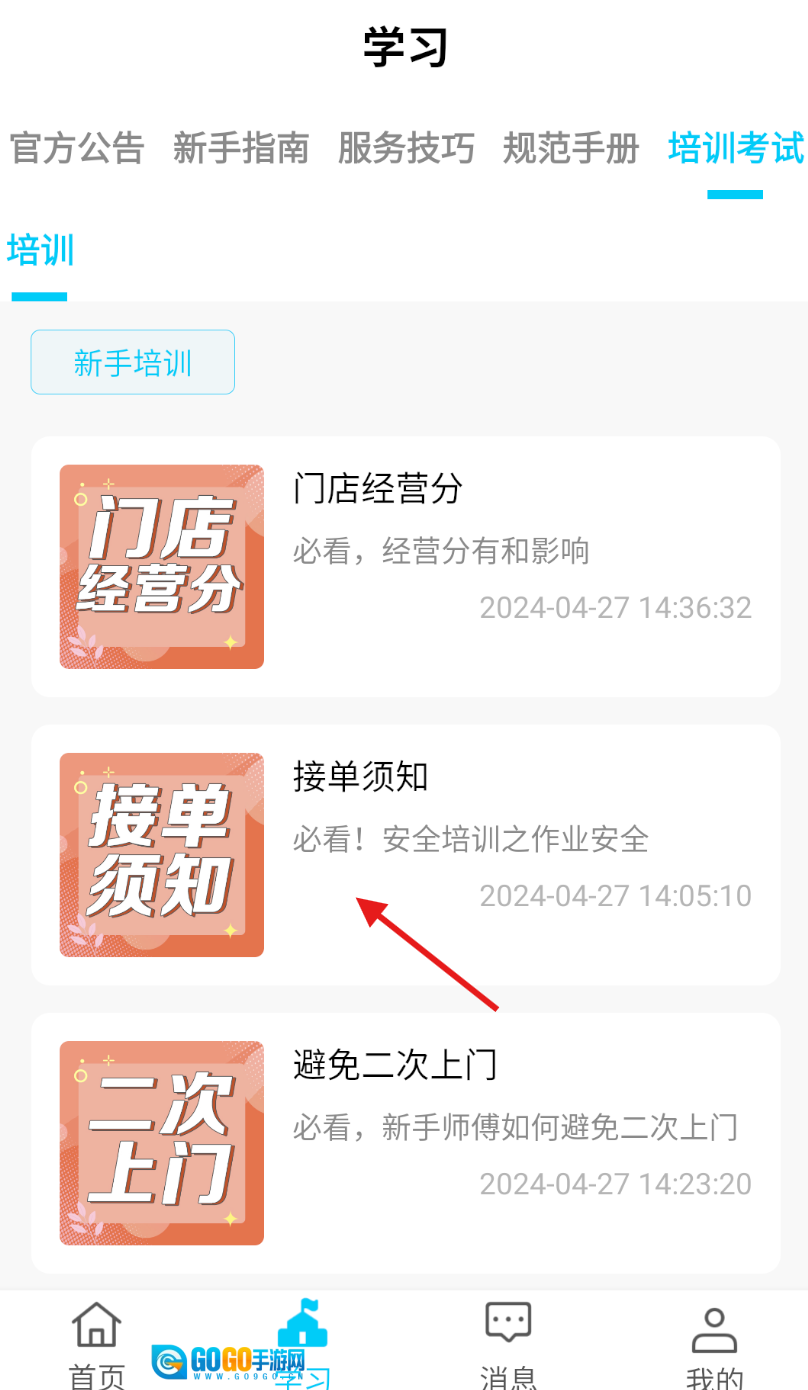Go to the 规范手册 tab
Viewport: 808px width, 1390px height.
[x=571, y=148]
